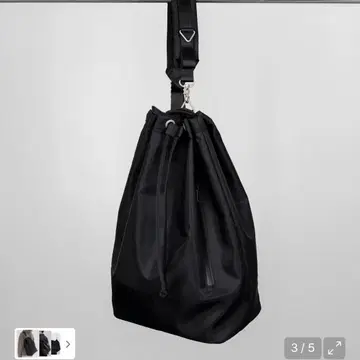Open the gallery thumbnails strip chevron
The width and height of the screenshot is (360, 360).
[x=68, y=344]
